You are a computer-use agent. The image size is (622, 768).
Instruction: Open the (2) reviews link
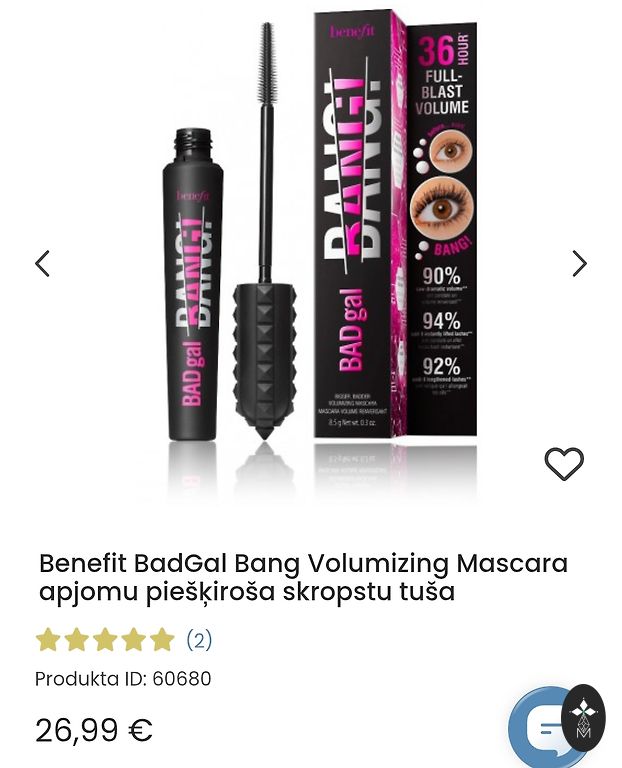click(199, 640)
